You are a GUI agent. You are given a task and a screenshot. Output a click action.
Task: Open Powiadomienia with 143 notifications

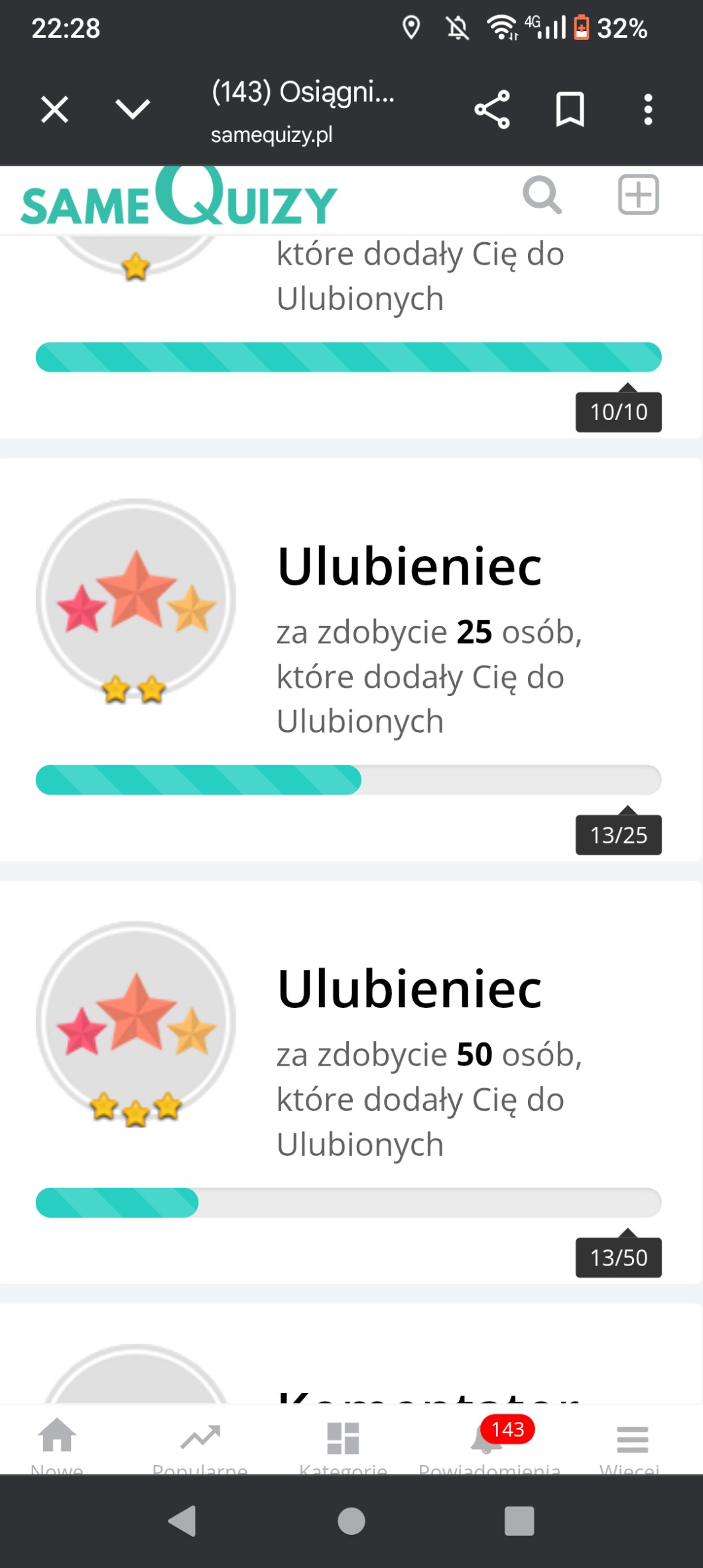[489, 1443]
